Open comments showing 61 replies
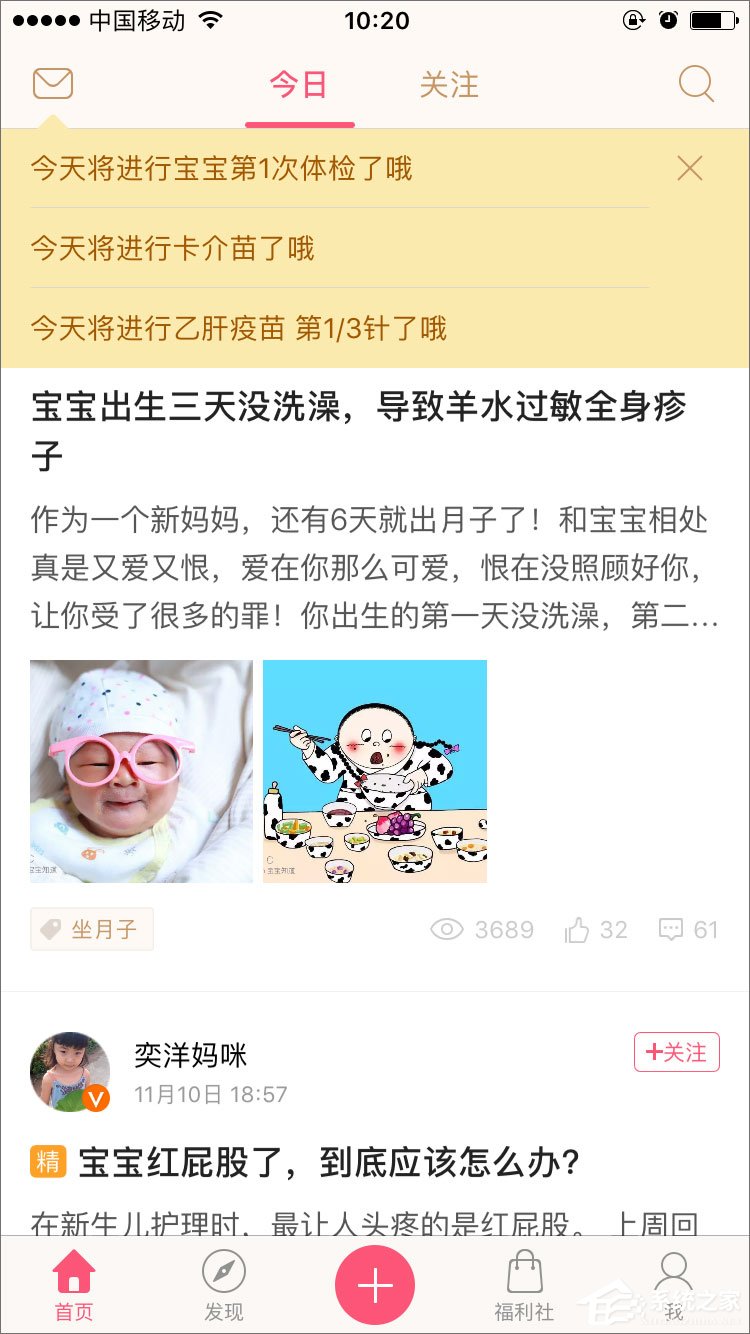The width and height of the screenshot is (750, 1334). click(x=689, y=930)
